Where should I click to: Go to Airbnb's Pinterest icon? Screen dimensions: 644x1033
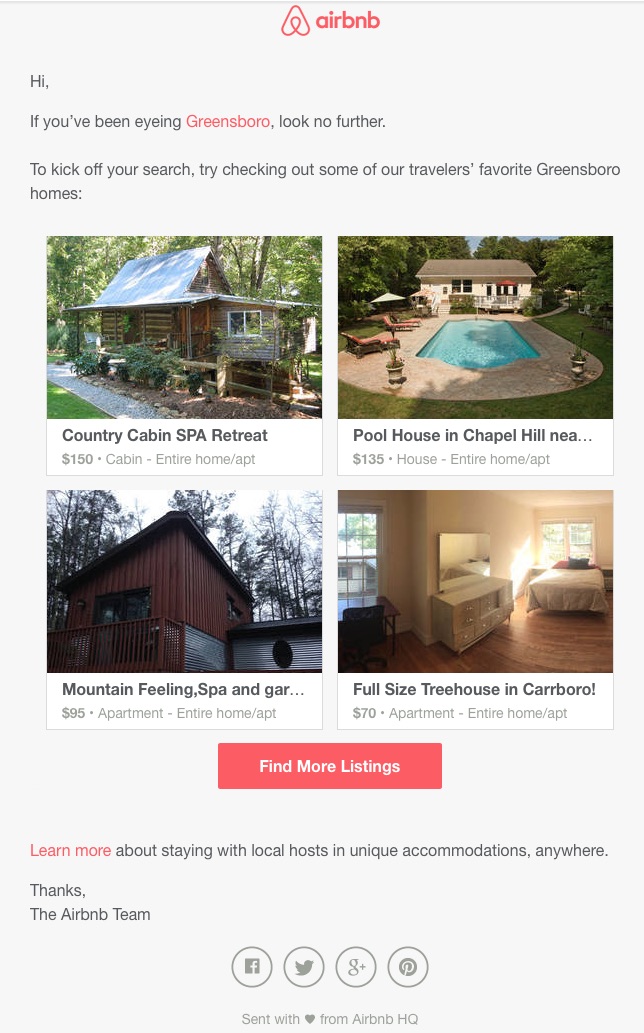pos(408,966)
